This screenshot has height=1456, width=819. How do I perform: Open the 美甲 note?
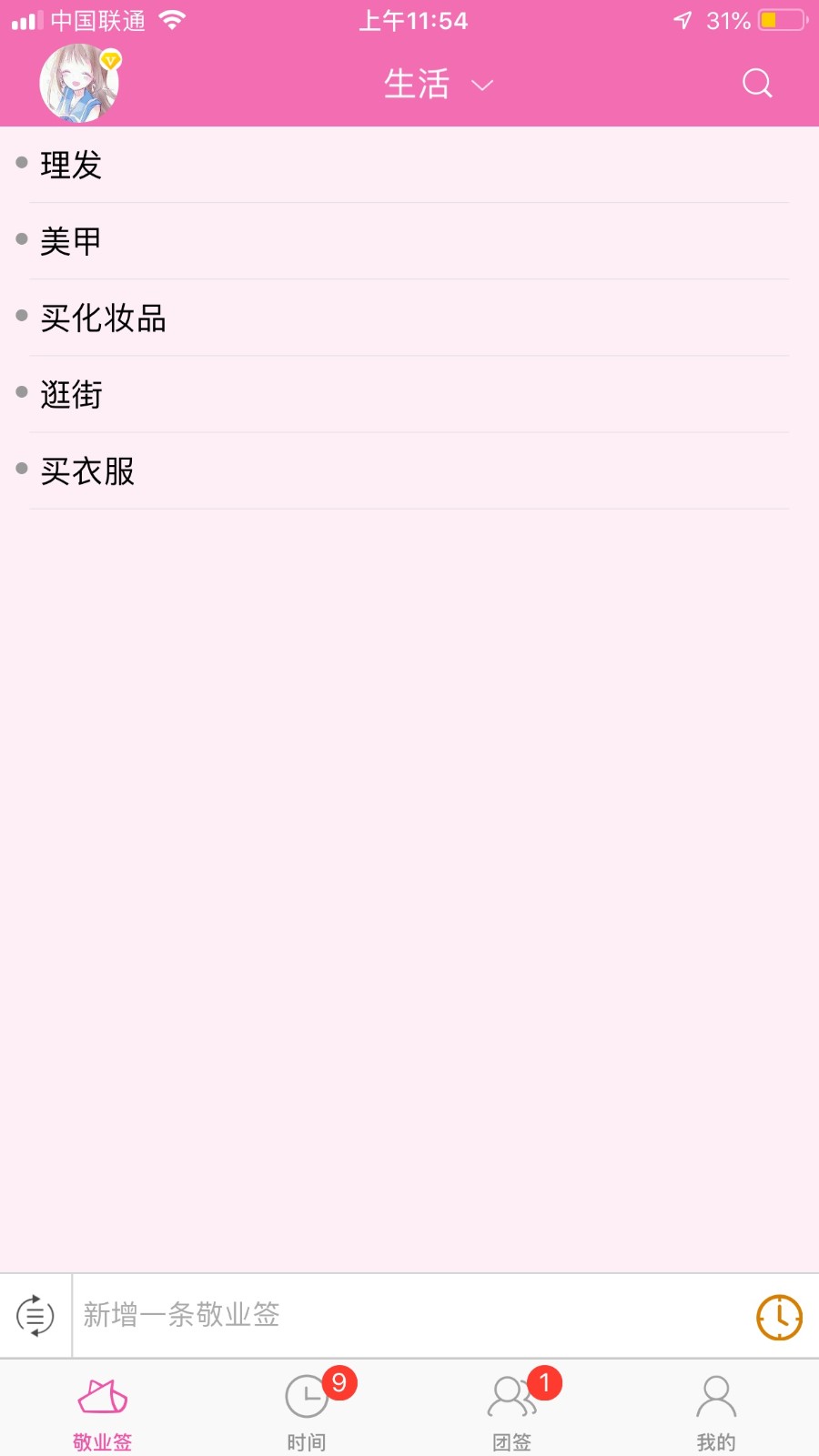pyautogui.click(x=409, y=241)
